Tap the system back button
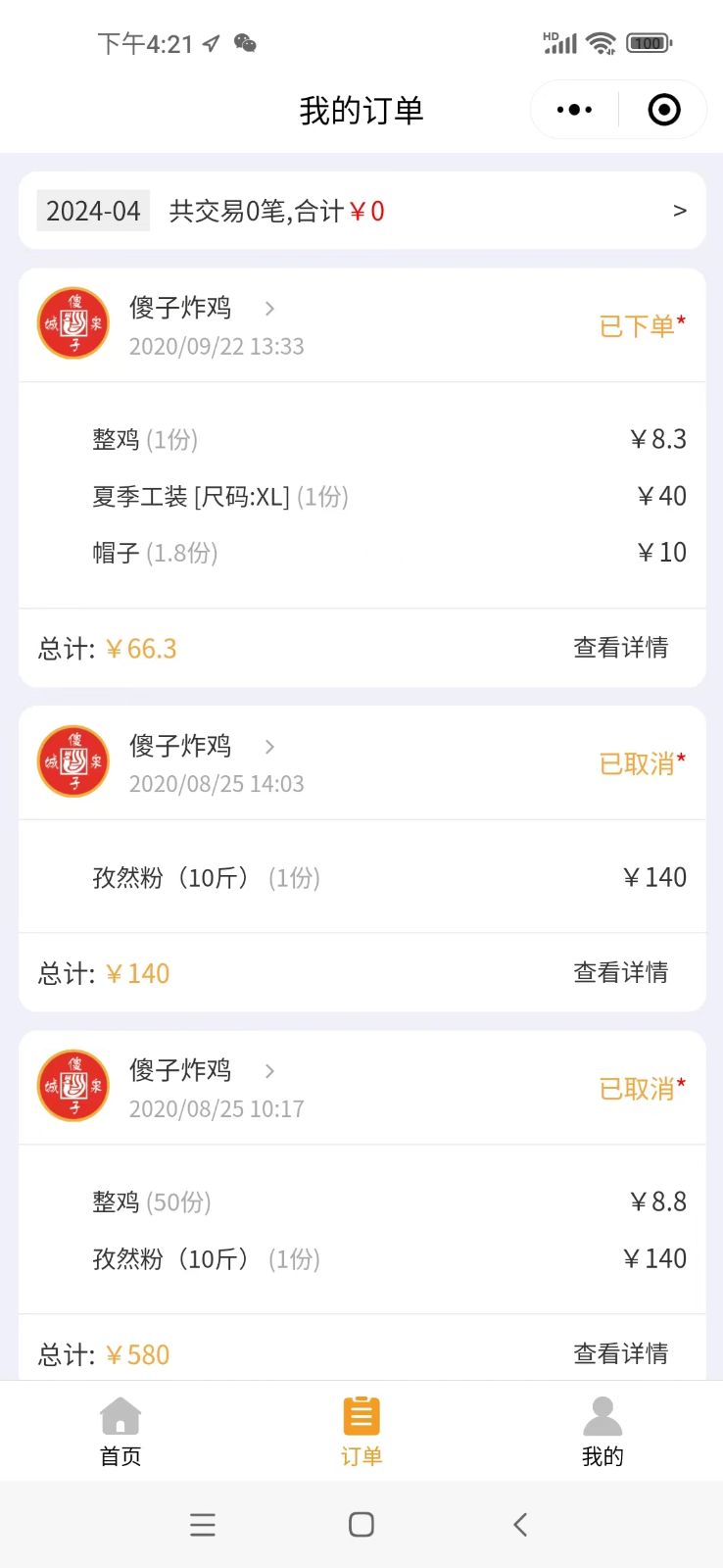 520,1524
